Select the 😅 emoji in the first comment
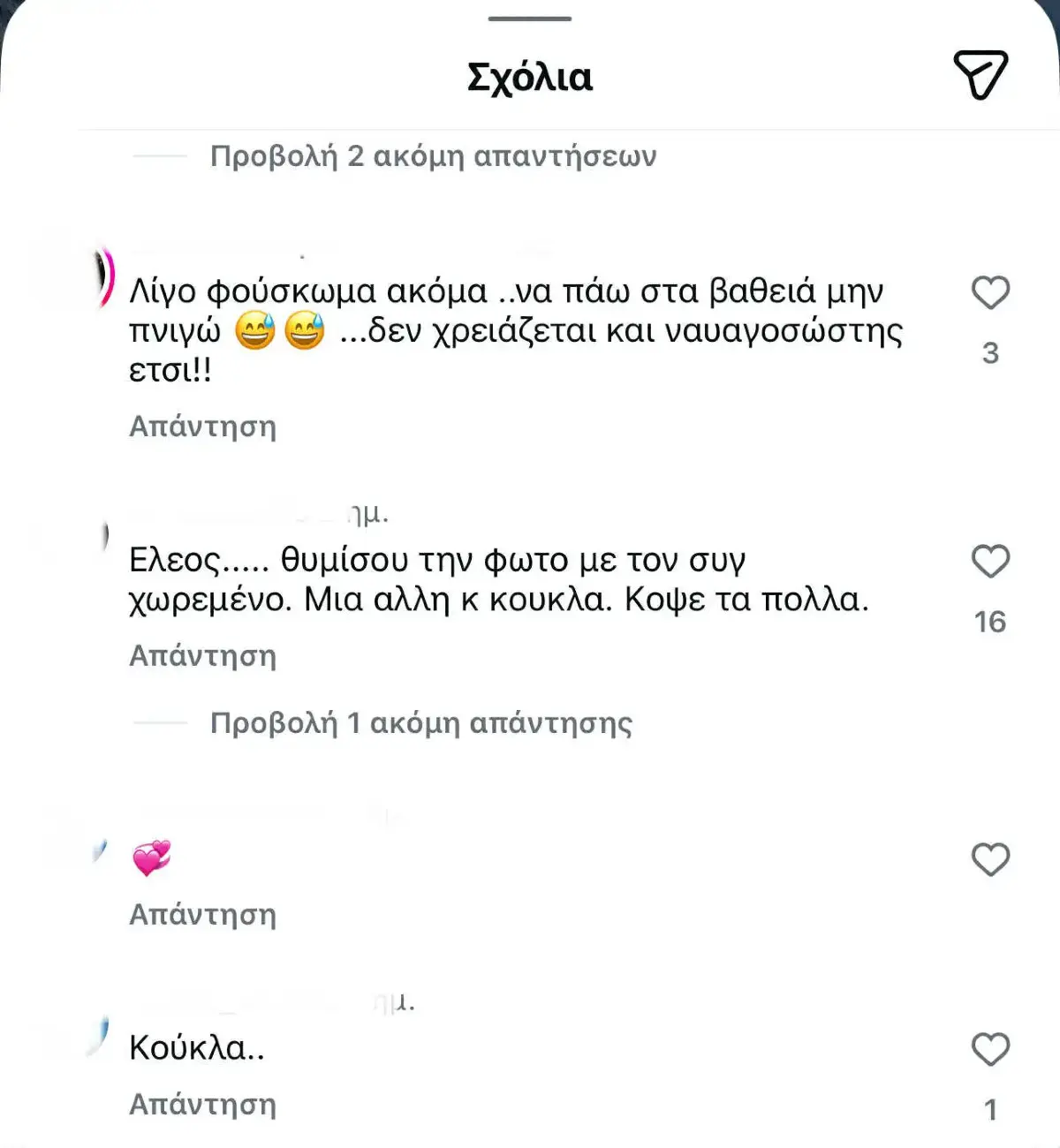 coord(255,331)
